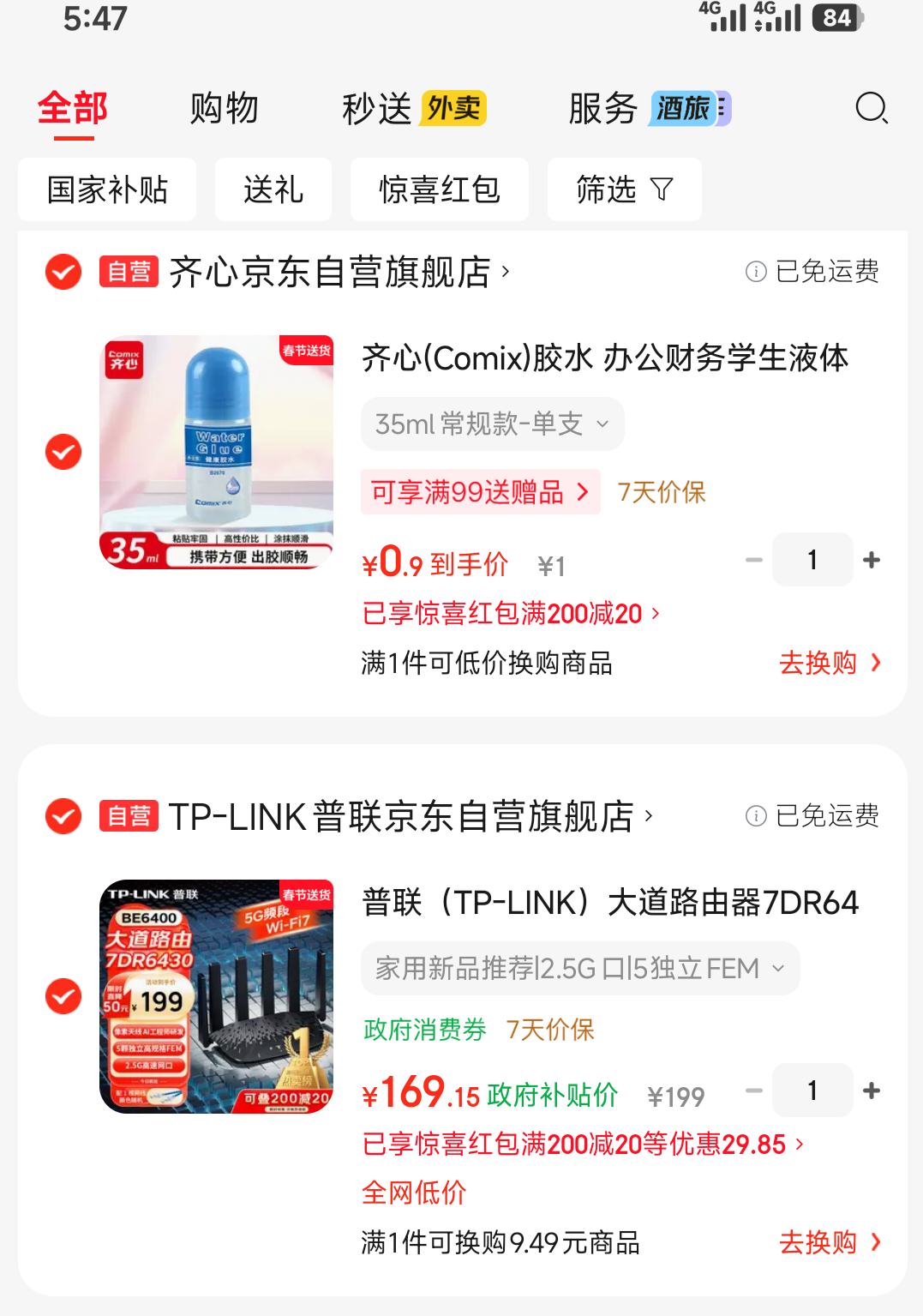The image size is (923, 1316).
Task: Decrease glue quantity with the minus icon
Action: coord(754,559)
